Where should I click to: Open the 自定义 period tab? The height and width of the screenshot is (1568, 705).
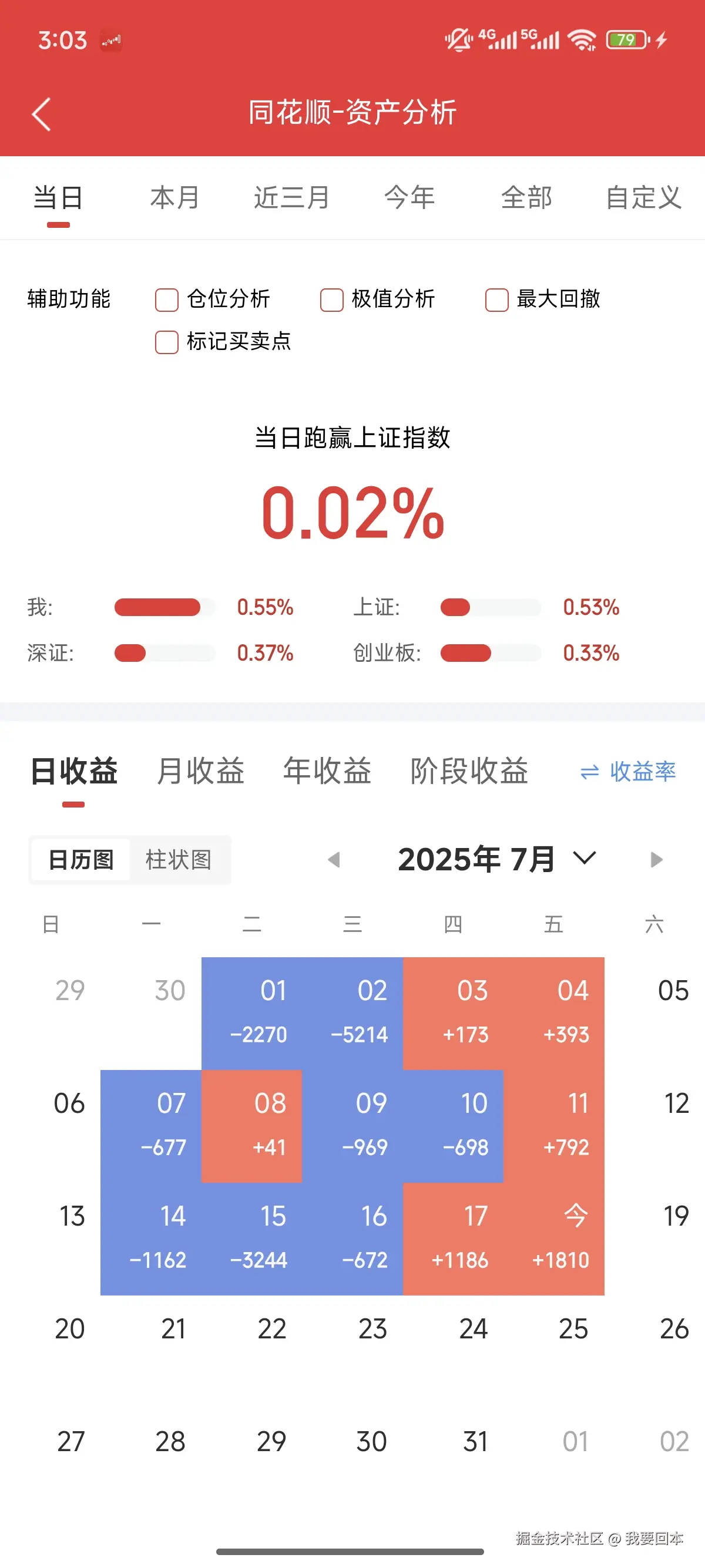(643, 198)
